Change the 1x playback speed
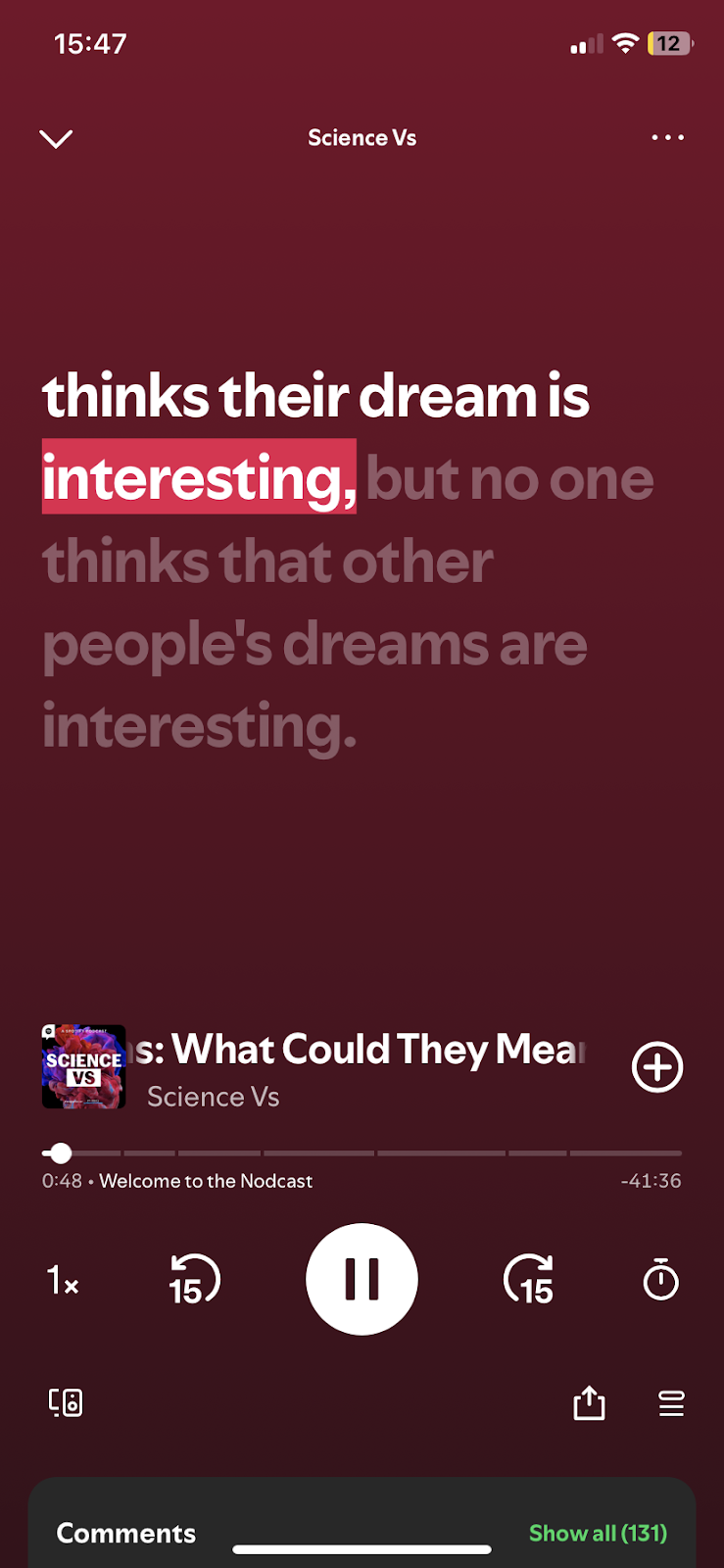The image size is (724, 1568). 63,1280
